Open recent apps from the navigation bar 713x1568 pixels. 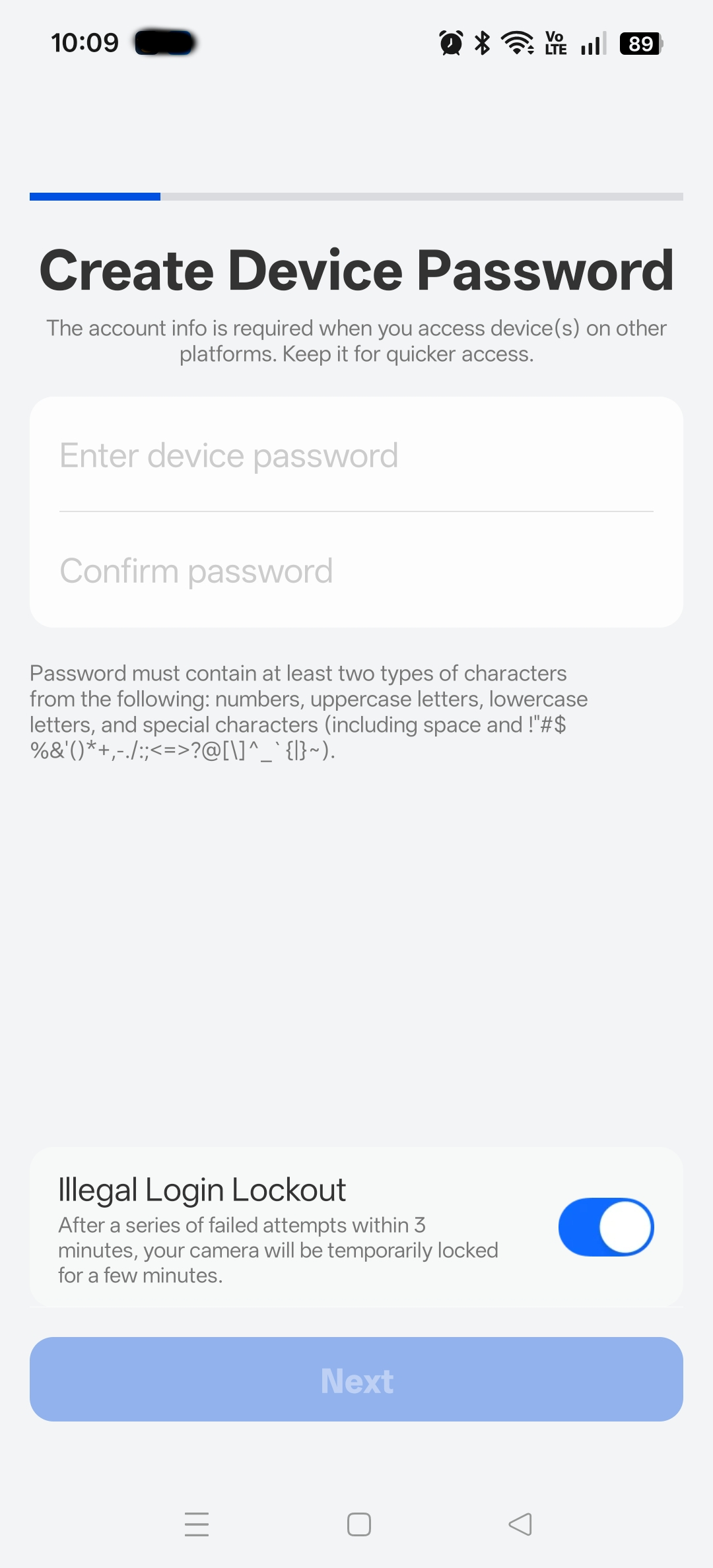(x=197, y=1524)
